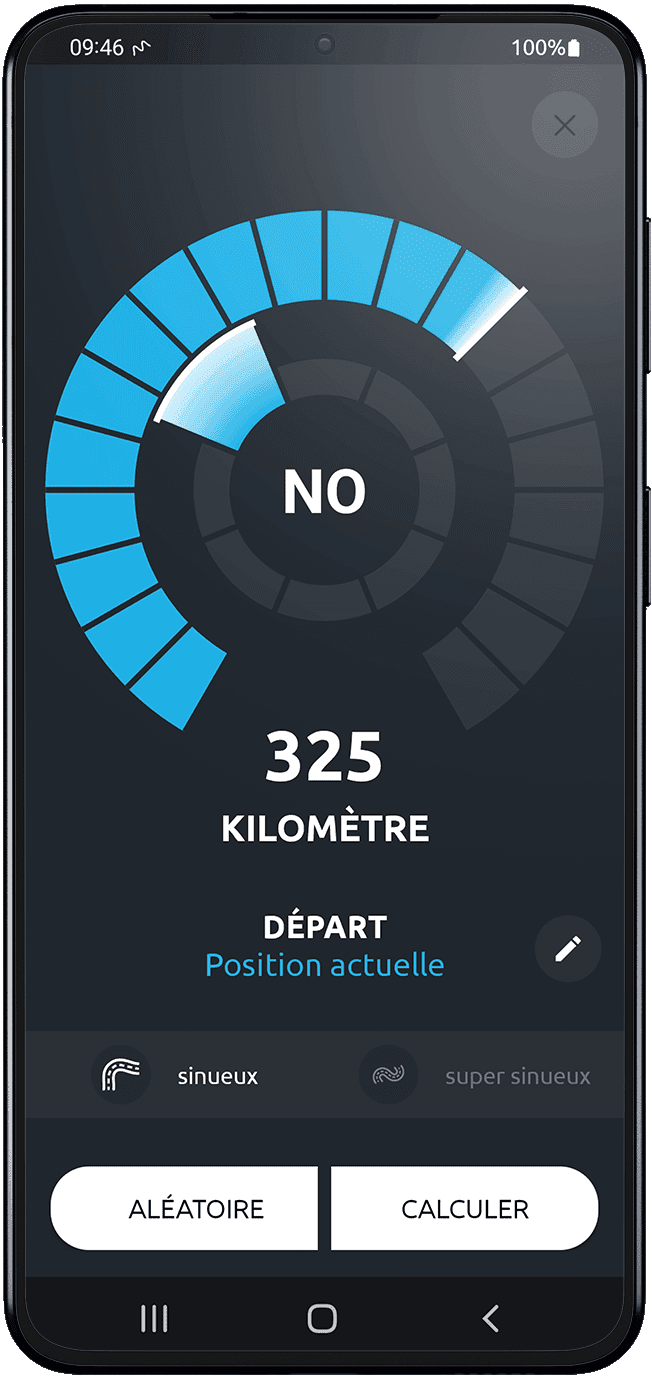Choose the super sinueux route style
The image size is (652, 1378).
476,1076
